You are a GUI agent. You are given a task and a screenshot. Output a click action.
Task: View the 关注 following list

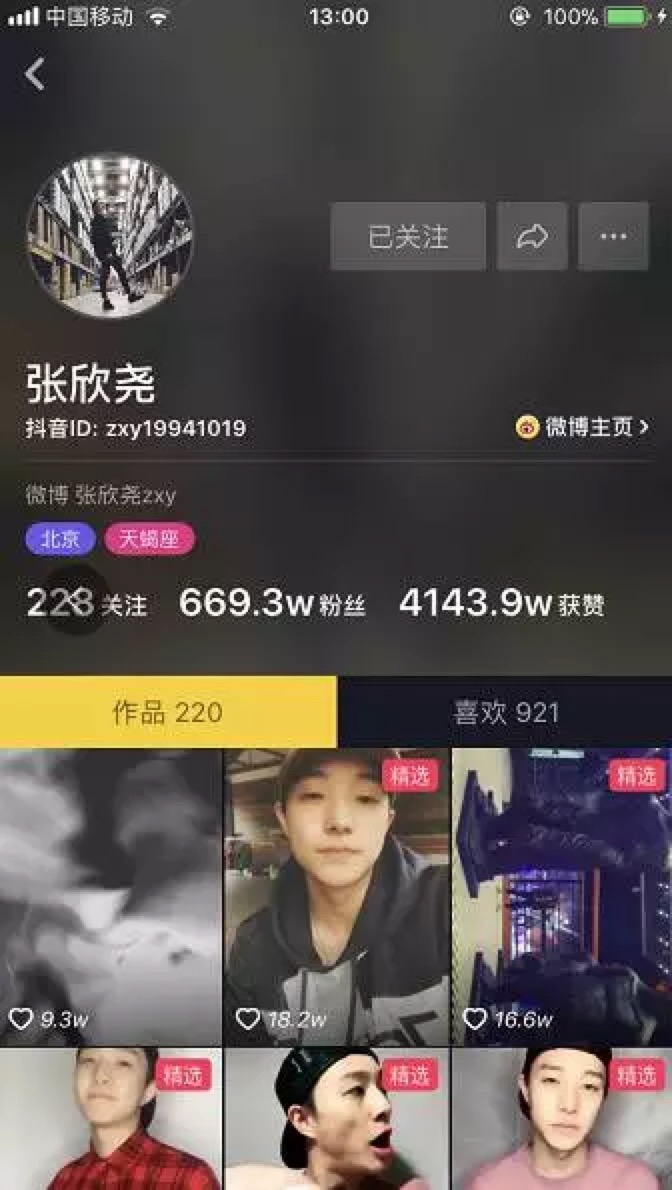87,603
